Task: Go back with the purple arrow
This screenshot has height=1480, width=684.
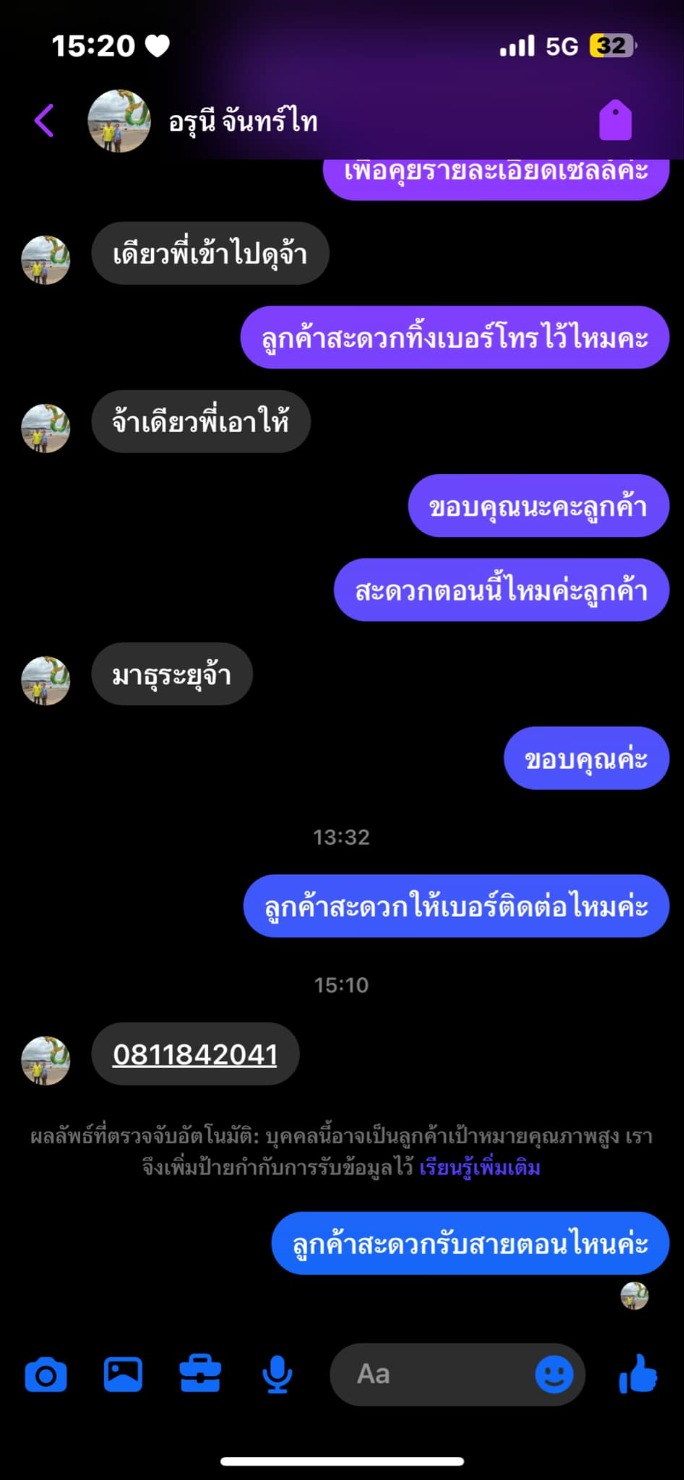Action: pyautogui.click(x=44, y=121)
